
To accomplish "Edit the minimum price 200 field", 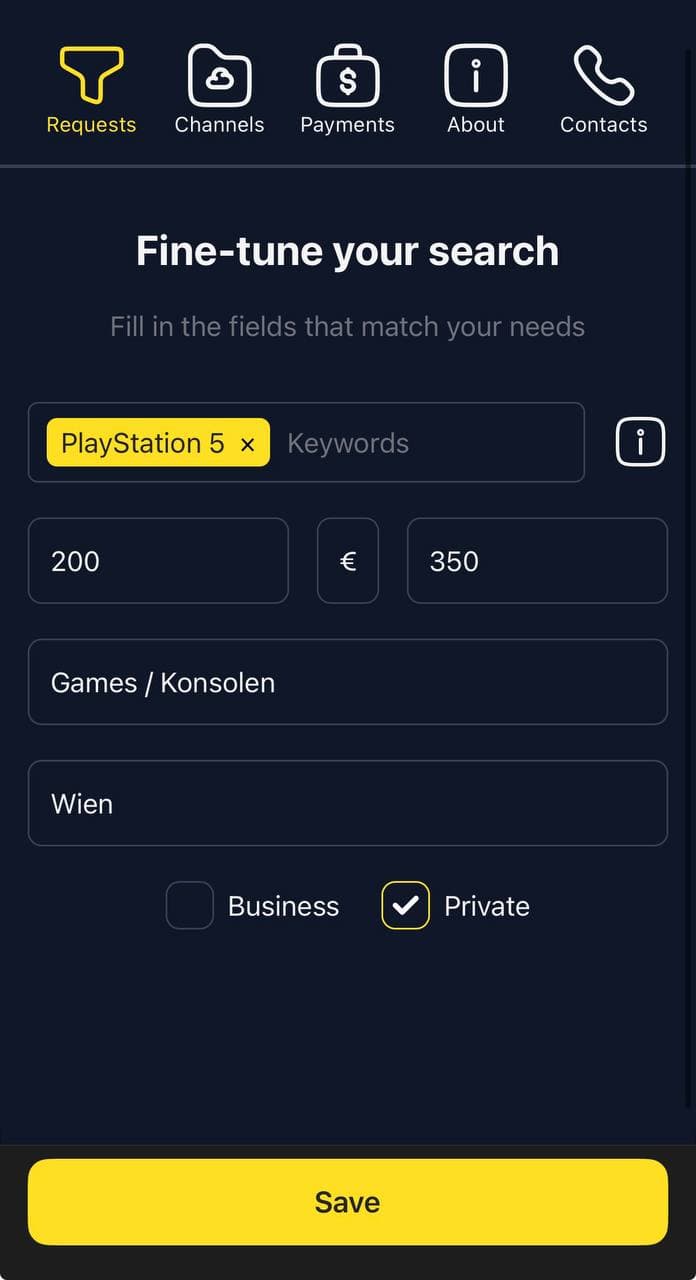I will (x=158, y=561).
